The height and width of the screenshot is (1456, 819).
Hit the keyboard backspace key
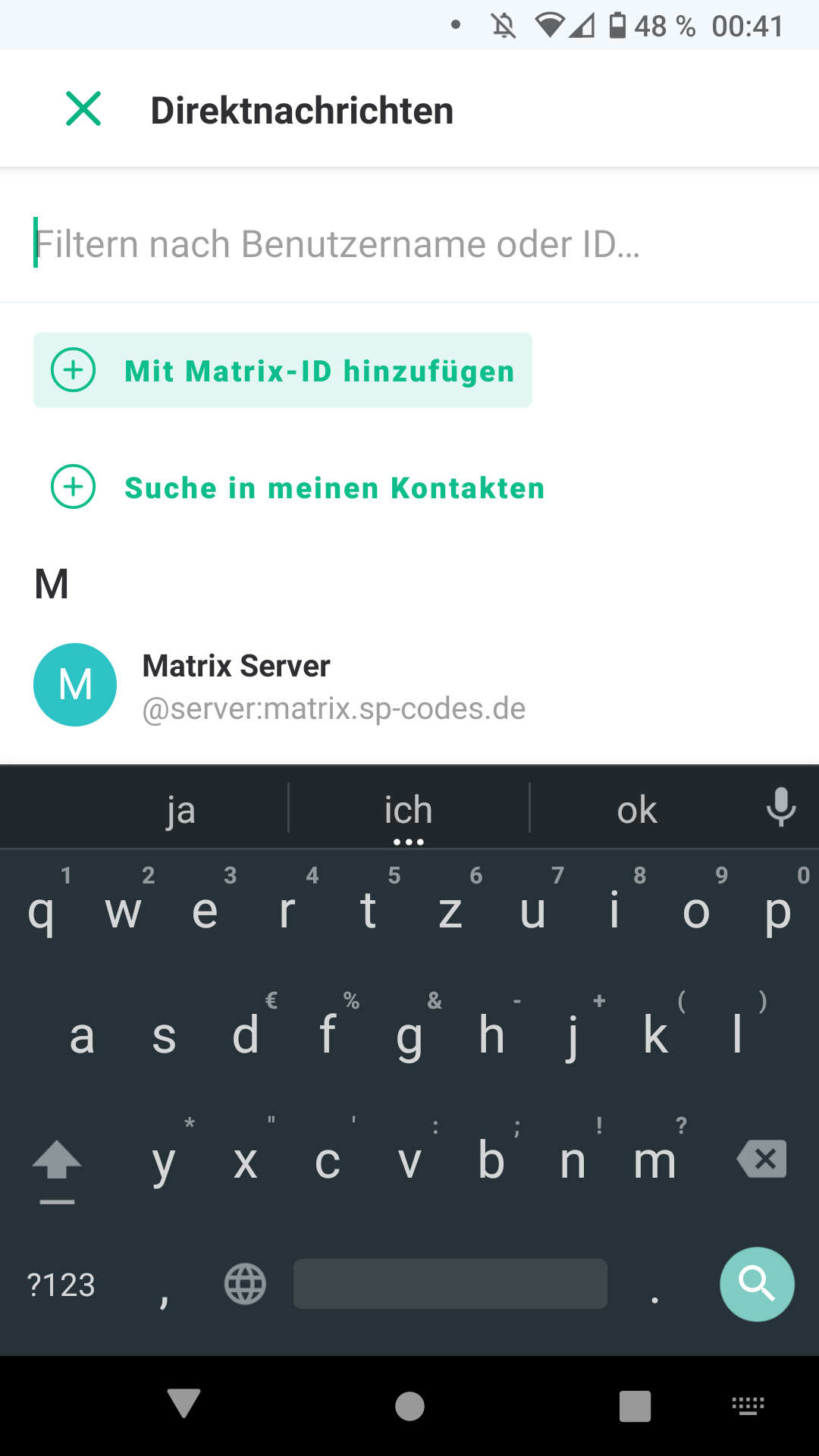761,1159
